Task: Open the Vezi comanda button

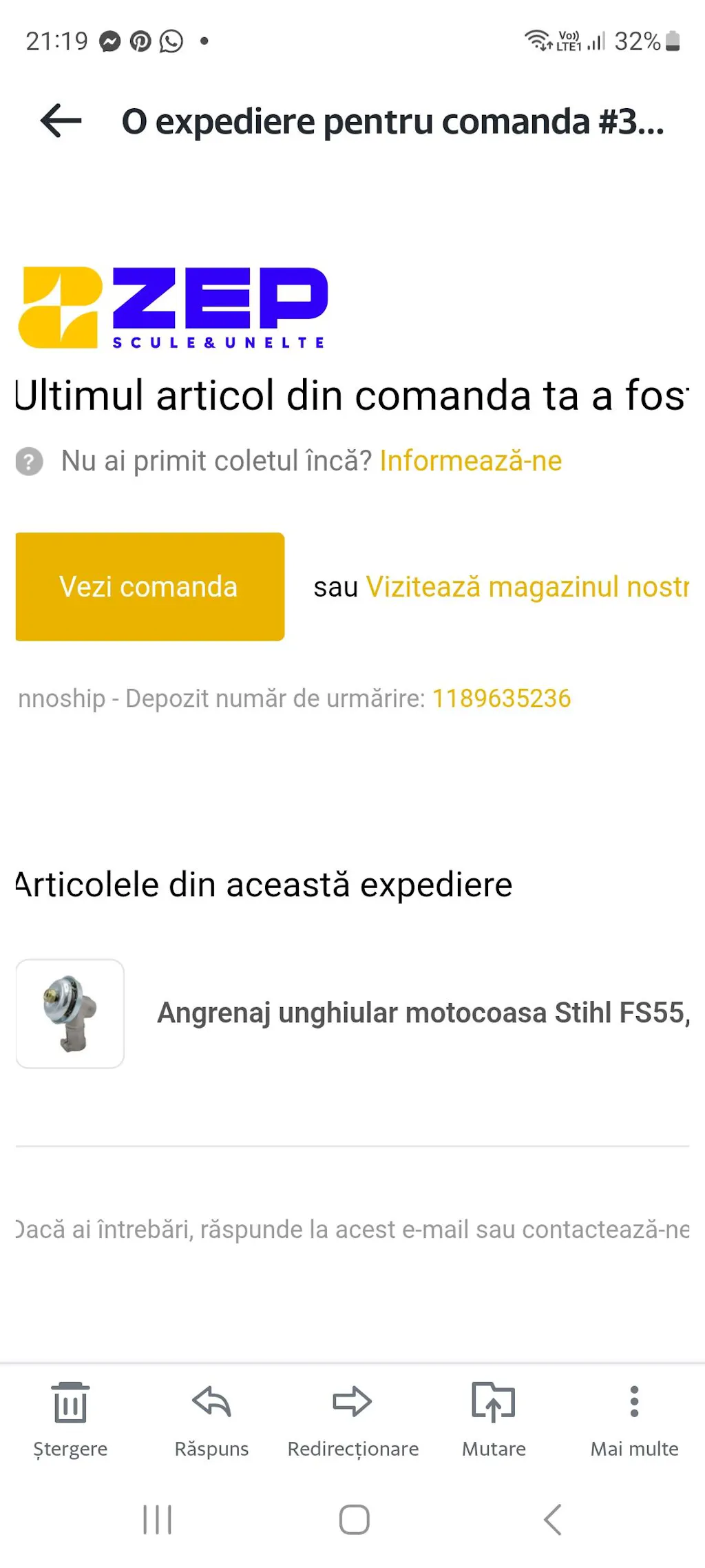Action: point(150,586)
